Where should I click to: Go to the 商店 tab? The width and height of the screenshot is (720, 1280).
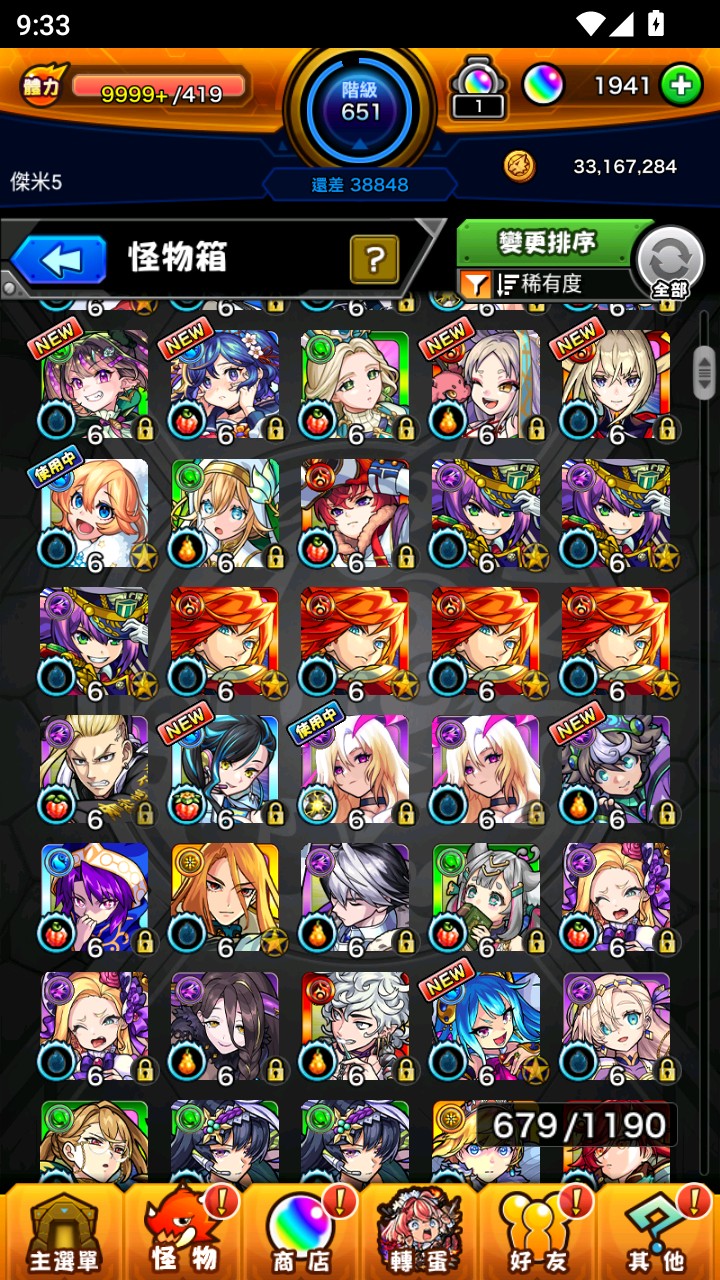300,1233
